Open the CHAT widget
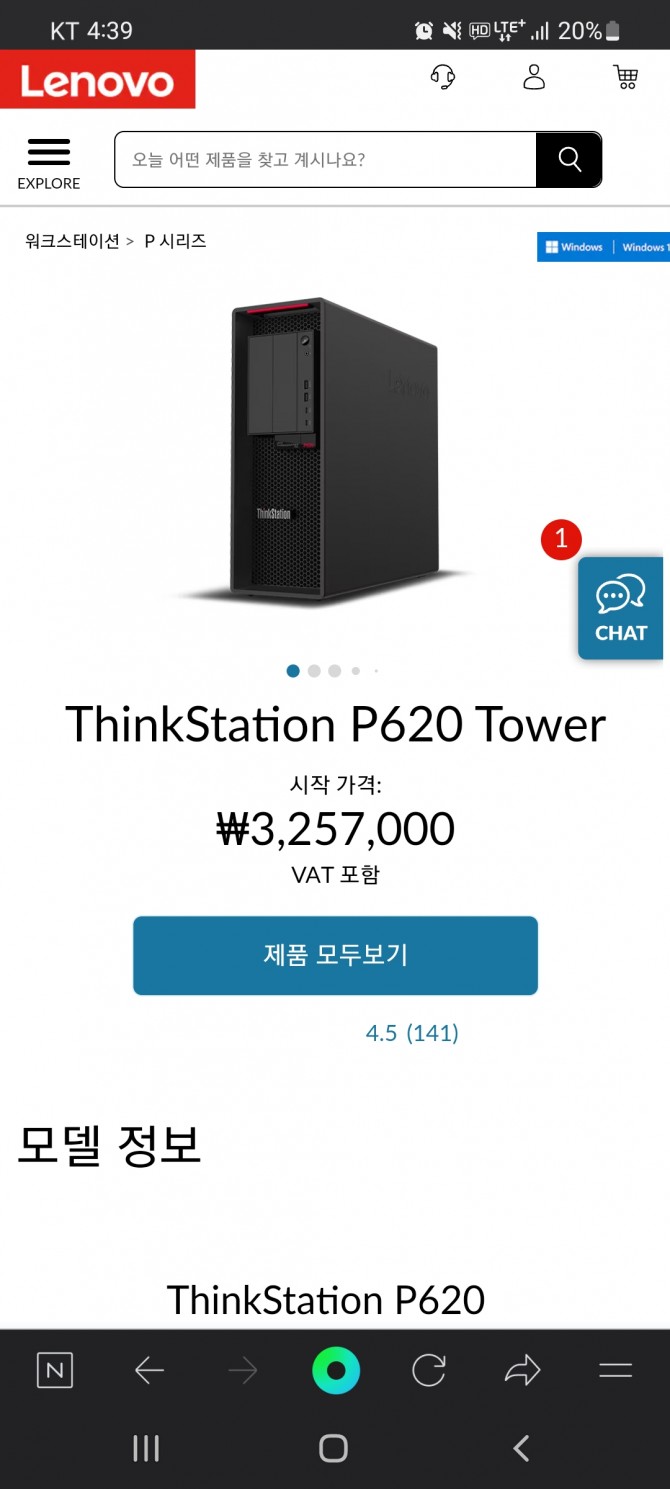Viewport: 670px width, 1489px height. (620, 608)
